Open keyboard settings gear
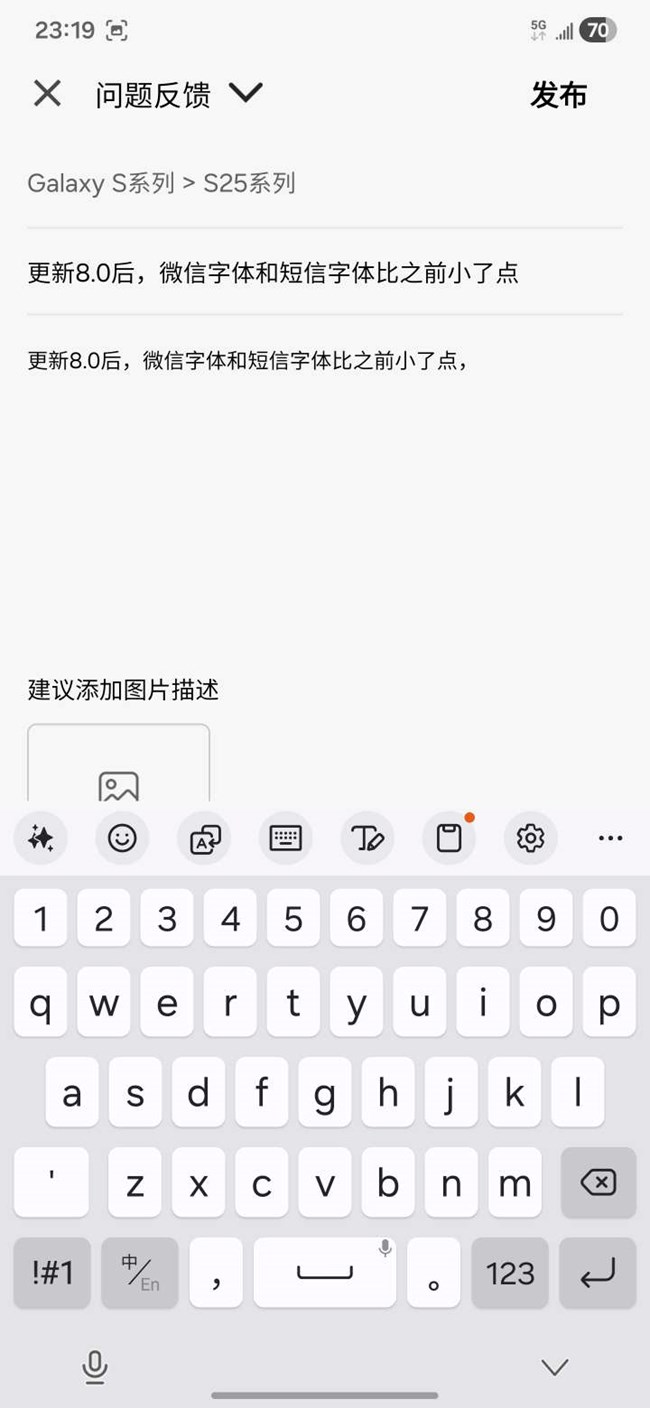 pyautogui.click(x=530, y=838)
